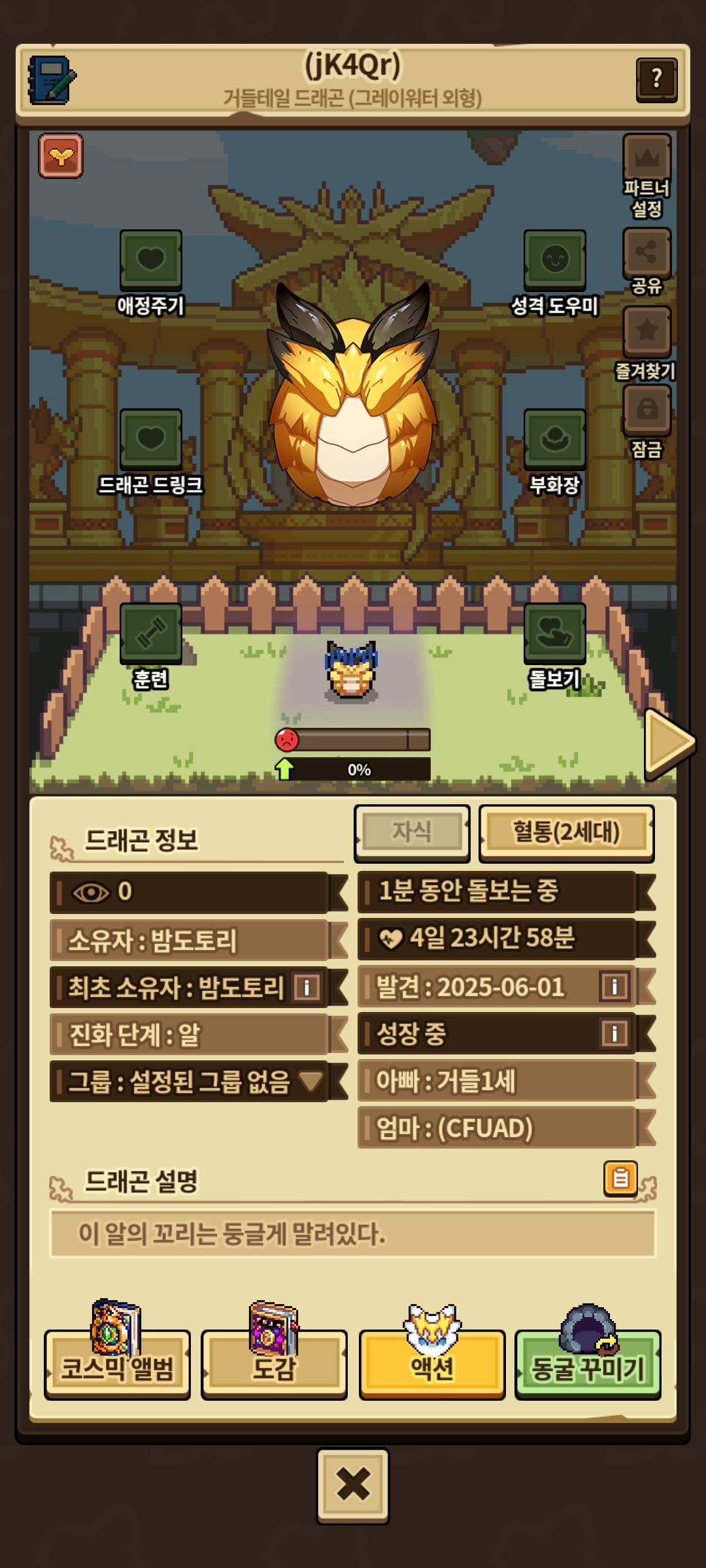Close the dragon info window
Image resolution: width=706 pixels, height=1568 pixels.
tap(353, 1484)
